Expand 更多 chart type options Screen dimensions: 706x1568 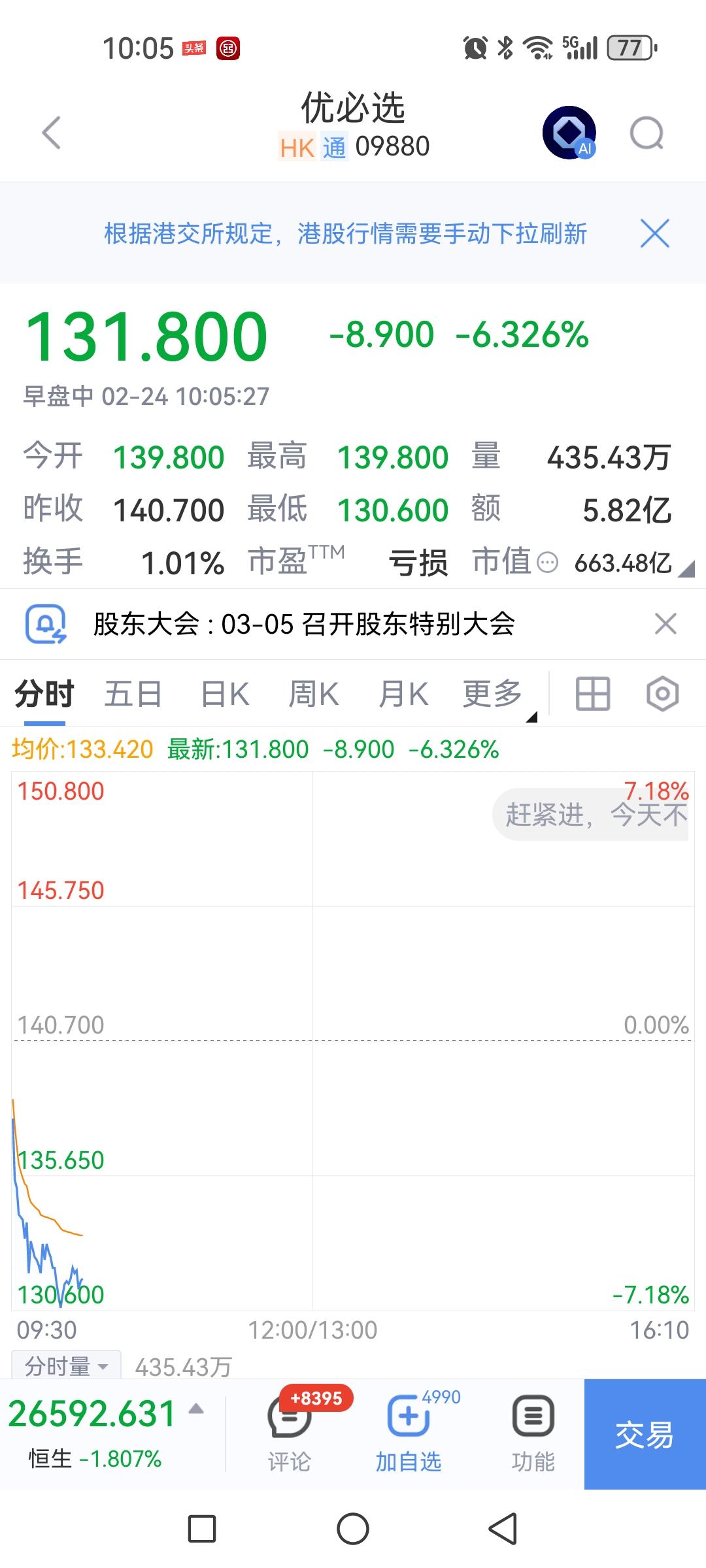[x=492, y=694]
